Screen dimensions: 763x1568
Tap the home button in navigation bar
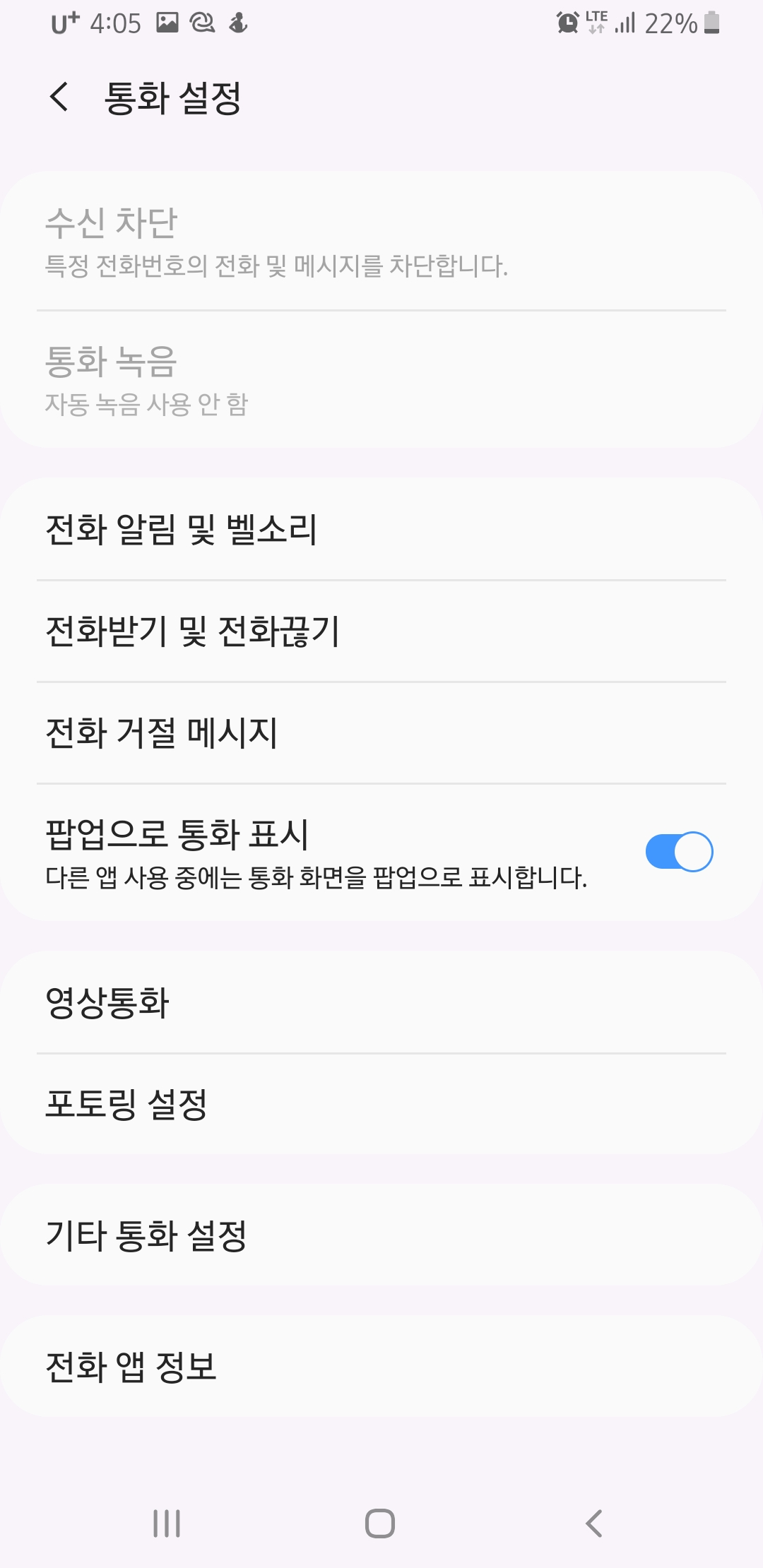point(380,1524)
